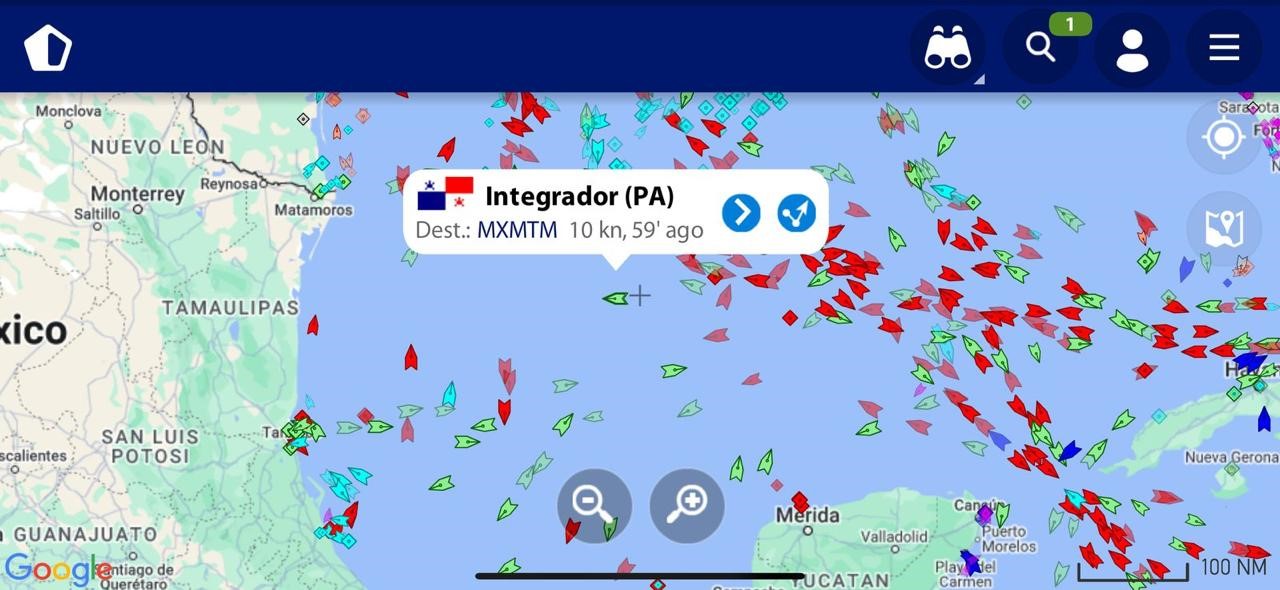Open the hamburger menu
1280x590 pixels.
(1224, 47)
